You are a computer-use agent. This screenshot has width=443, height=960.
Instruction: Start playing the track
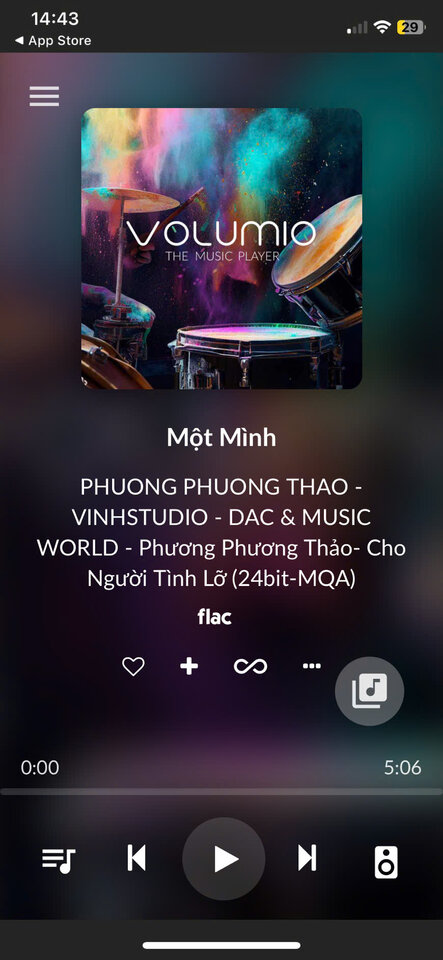[224, 859]
